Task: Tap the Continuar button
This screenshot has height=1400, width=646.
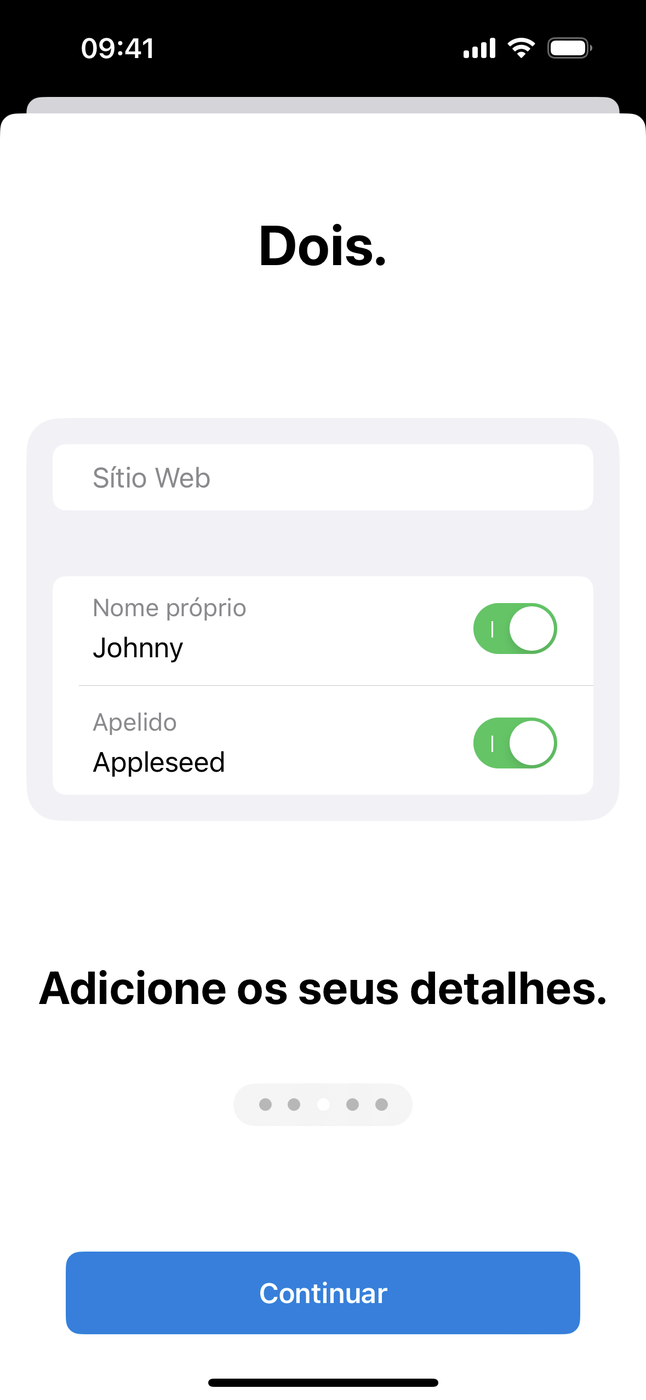Action: pyautogui.click(x=322, y=1292)
